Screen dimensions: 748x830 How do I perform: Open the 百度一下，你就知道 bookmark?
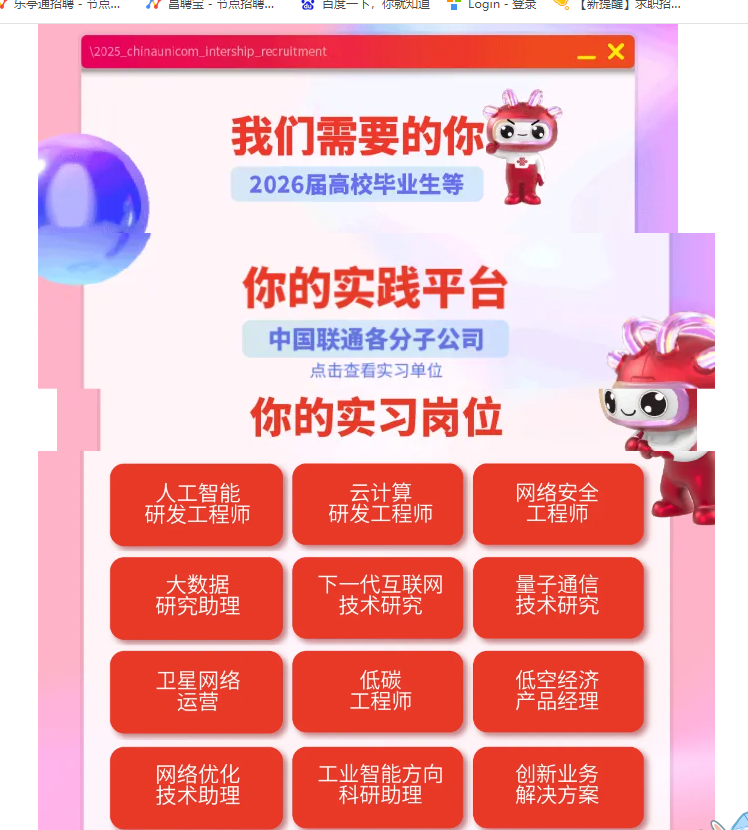366,5
